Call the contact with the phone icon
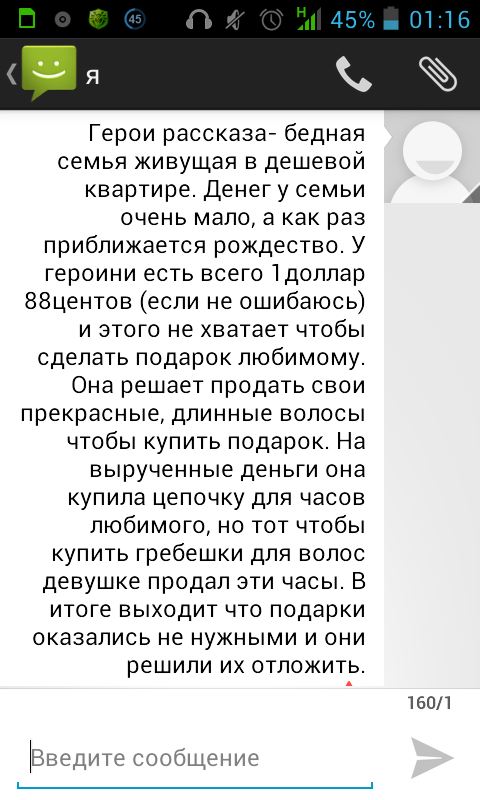 point(353,74)
